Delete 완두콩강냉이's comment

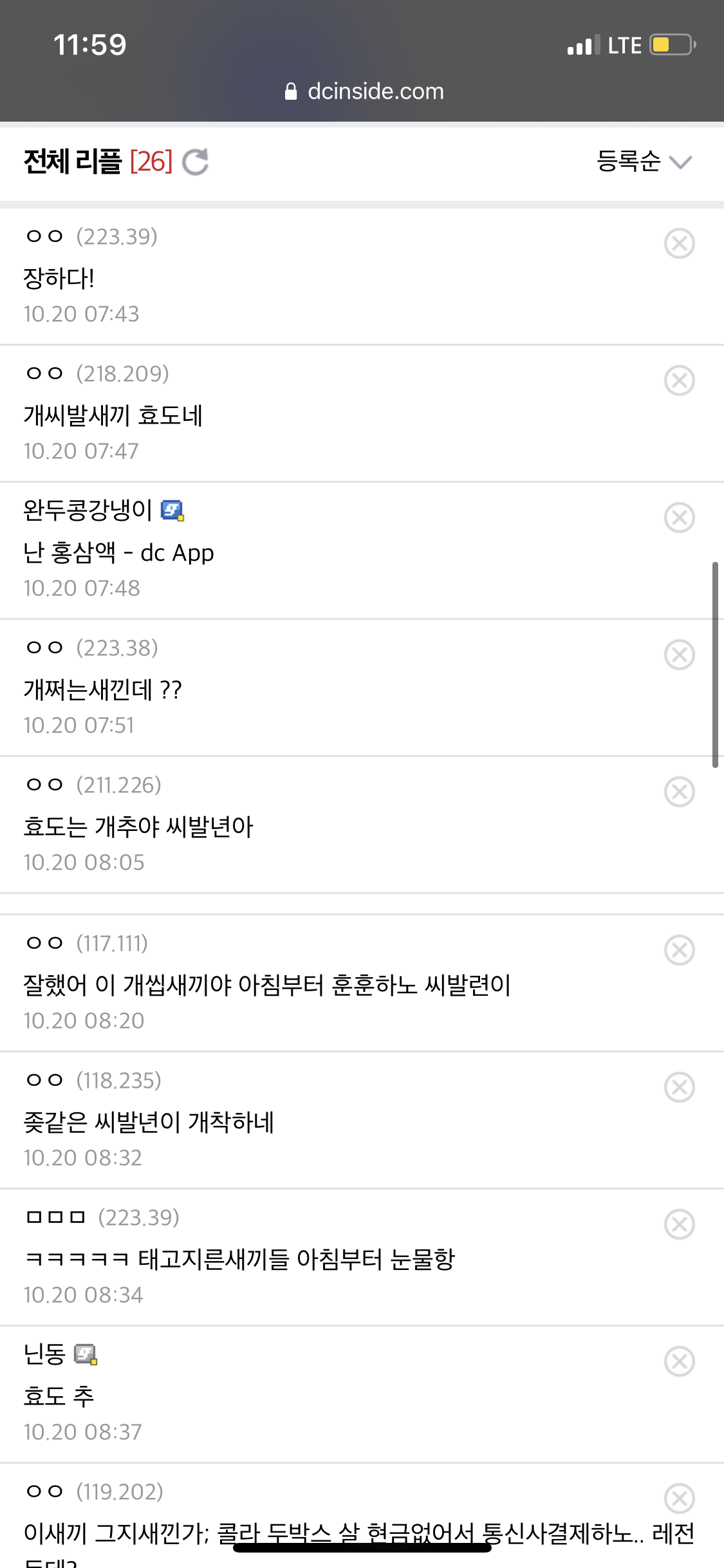(679, 518)
